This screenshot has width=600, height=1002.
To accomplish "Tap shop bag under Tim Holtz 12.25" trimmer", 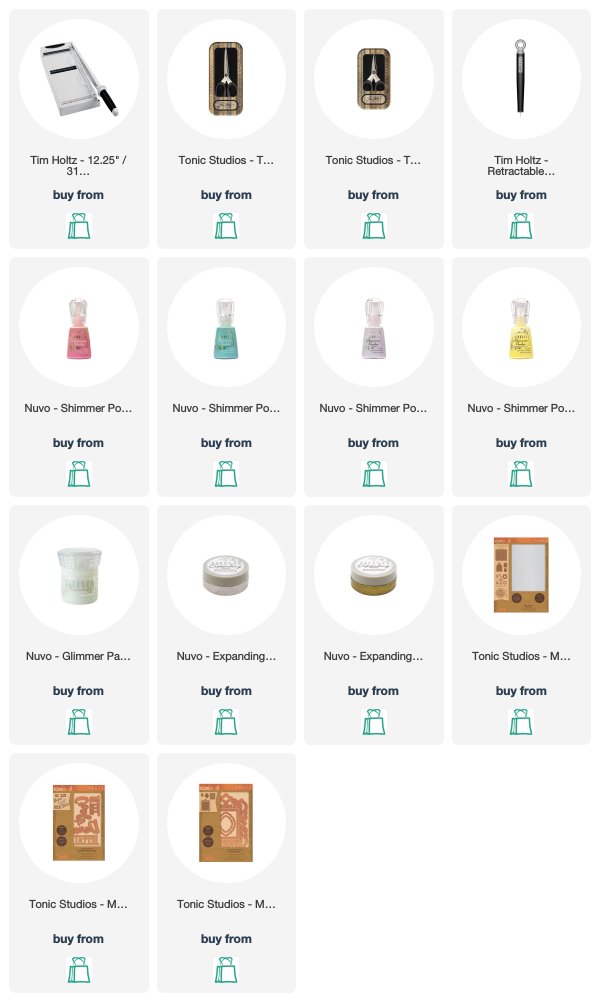I will click(79, 226).
